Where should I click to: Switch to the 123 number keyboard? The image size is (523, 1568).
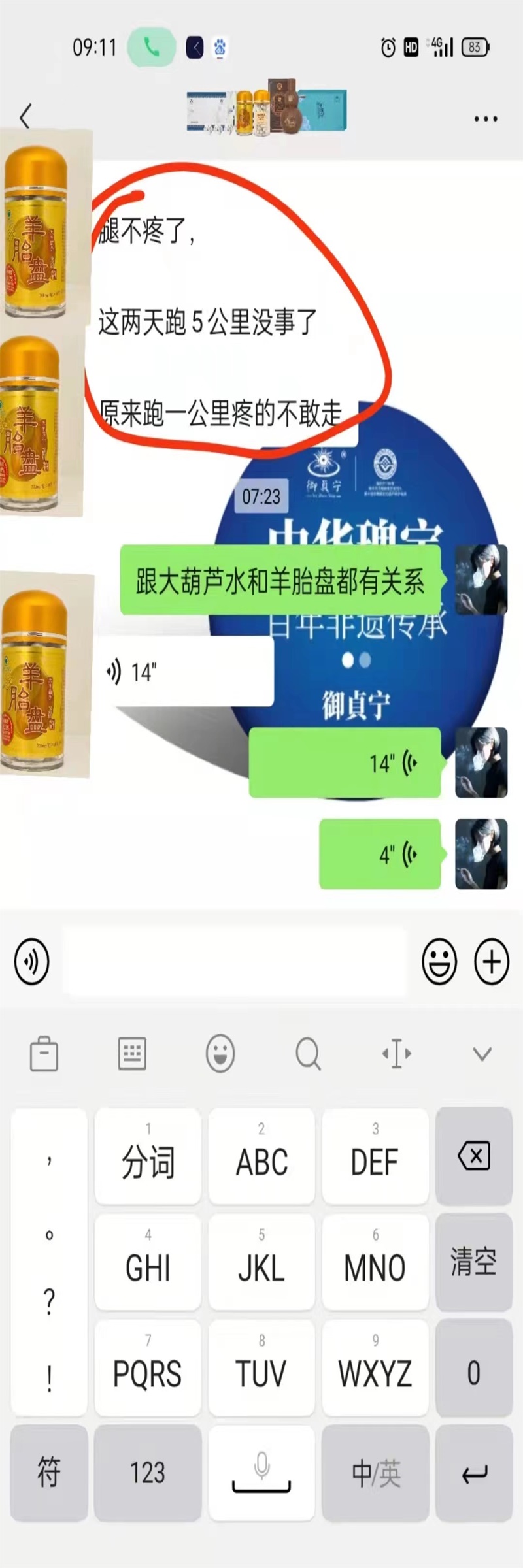[148, 1473]
